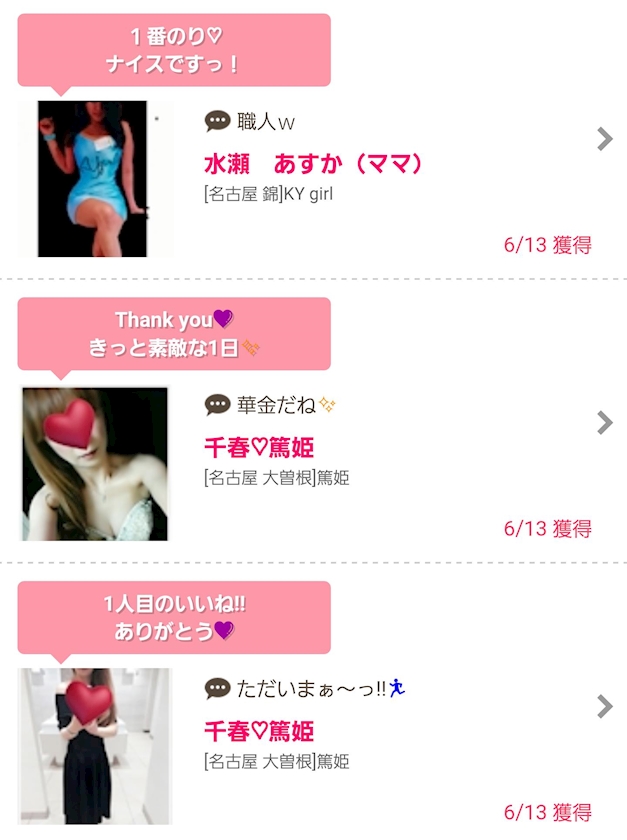View the photo beside the 華金だね post
627x840 pixels.
click(x=95, y=464)
